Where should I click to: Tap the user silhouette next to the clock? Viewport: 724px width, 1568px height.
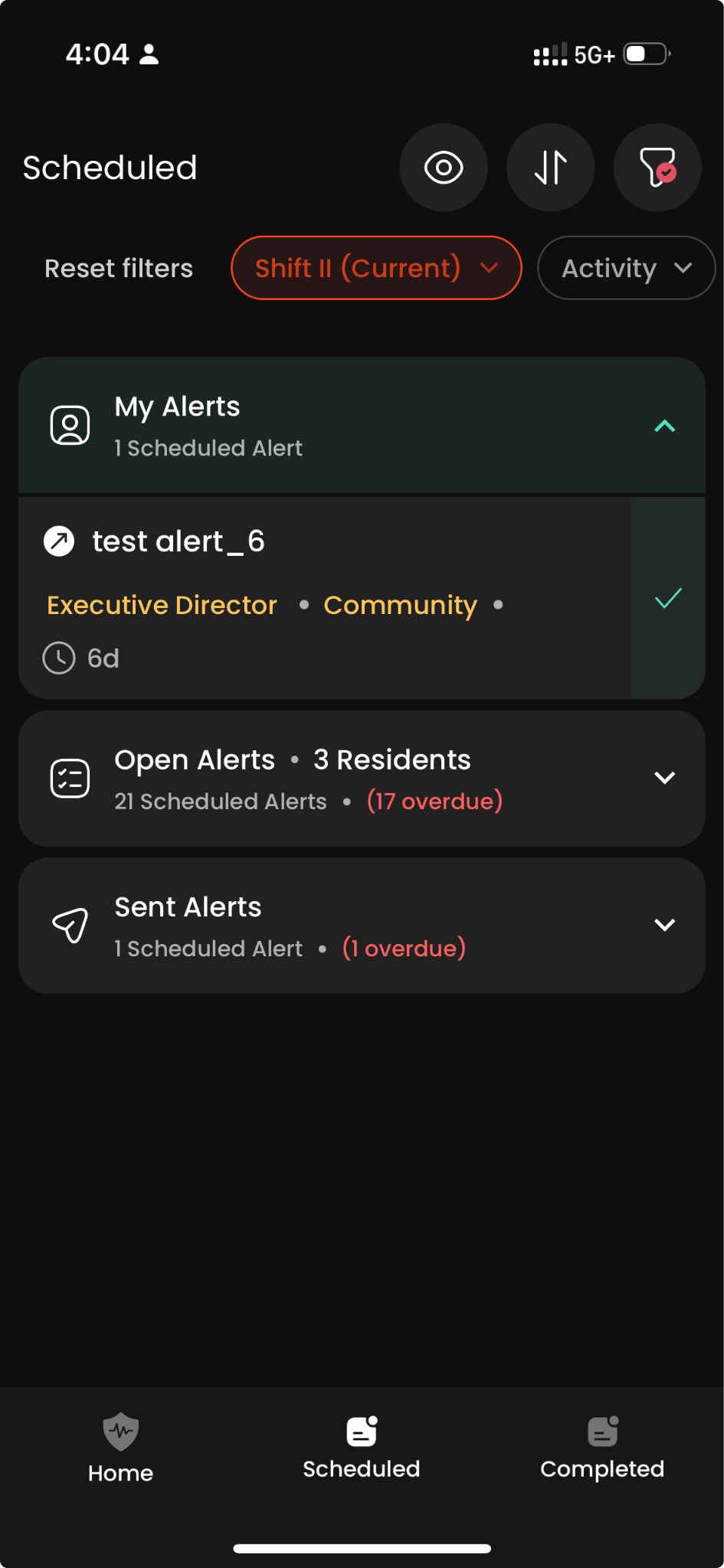[148, 54]
